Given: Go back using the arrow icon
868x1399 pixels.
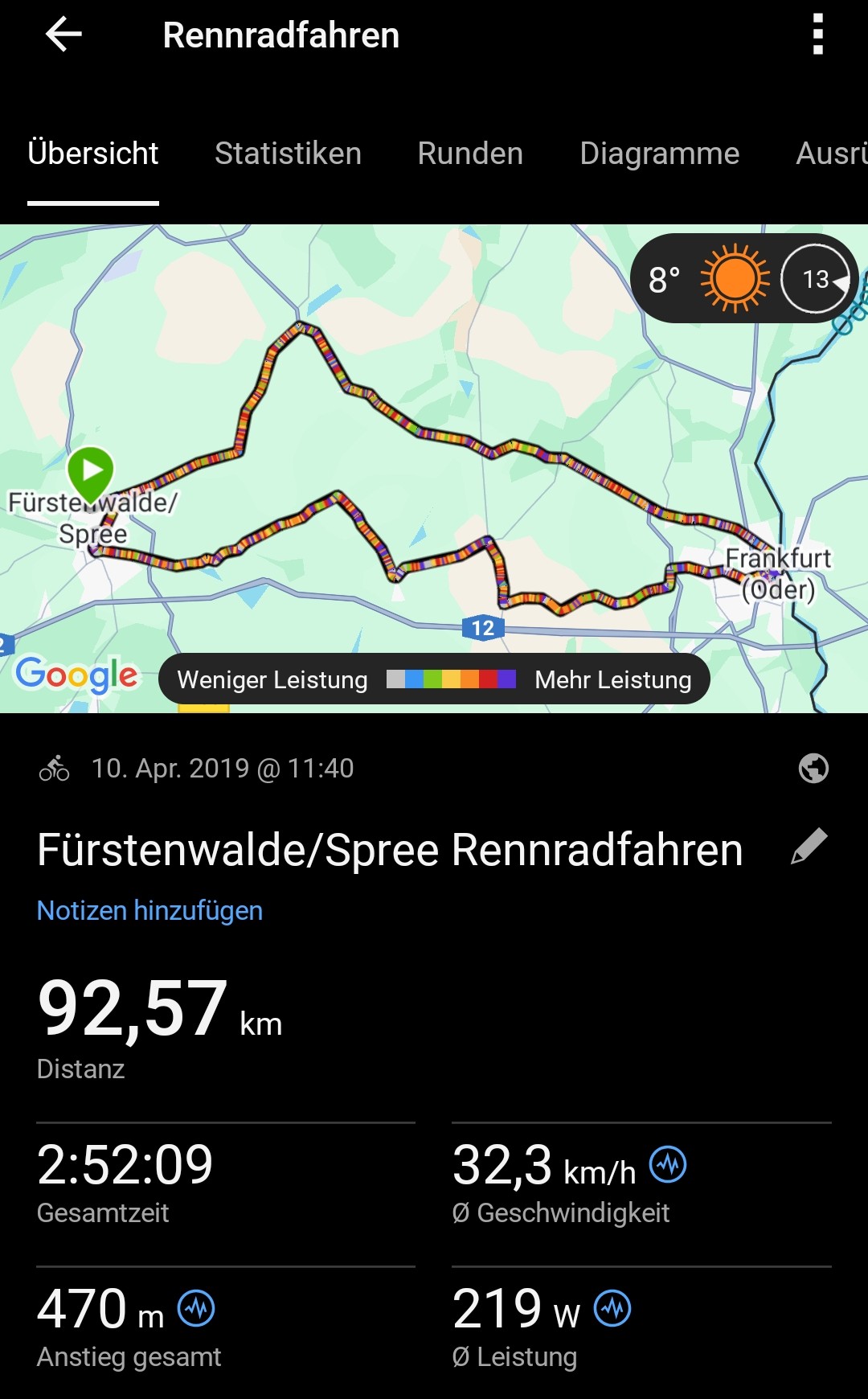Looking at the screenshot, I should click(63, 35).
